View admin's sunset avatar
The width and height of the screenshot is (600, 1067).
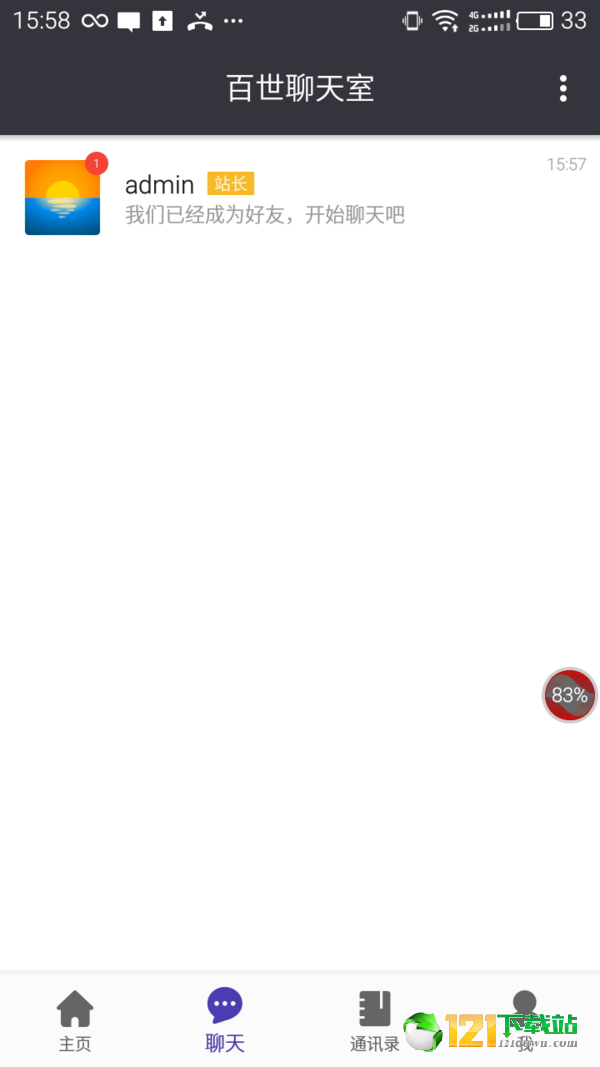point(63,197)
